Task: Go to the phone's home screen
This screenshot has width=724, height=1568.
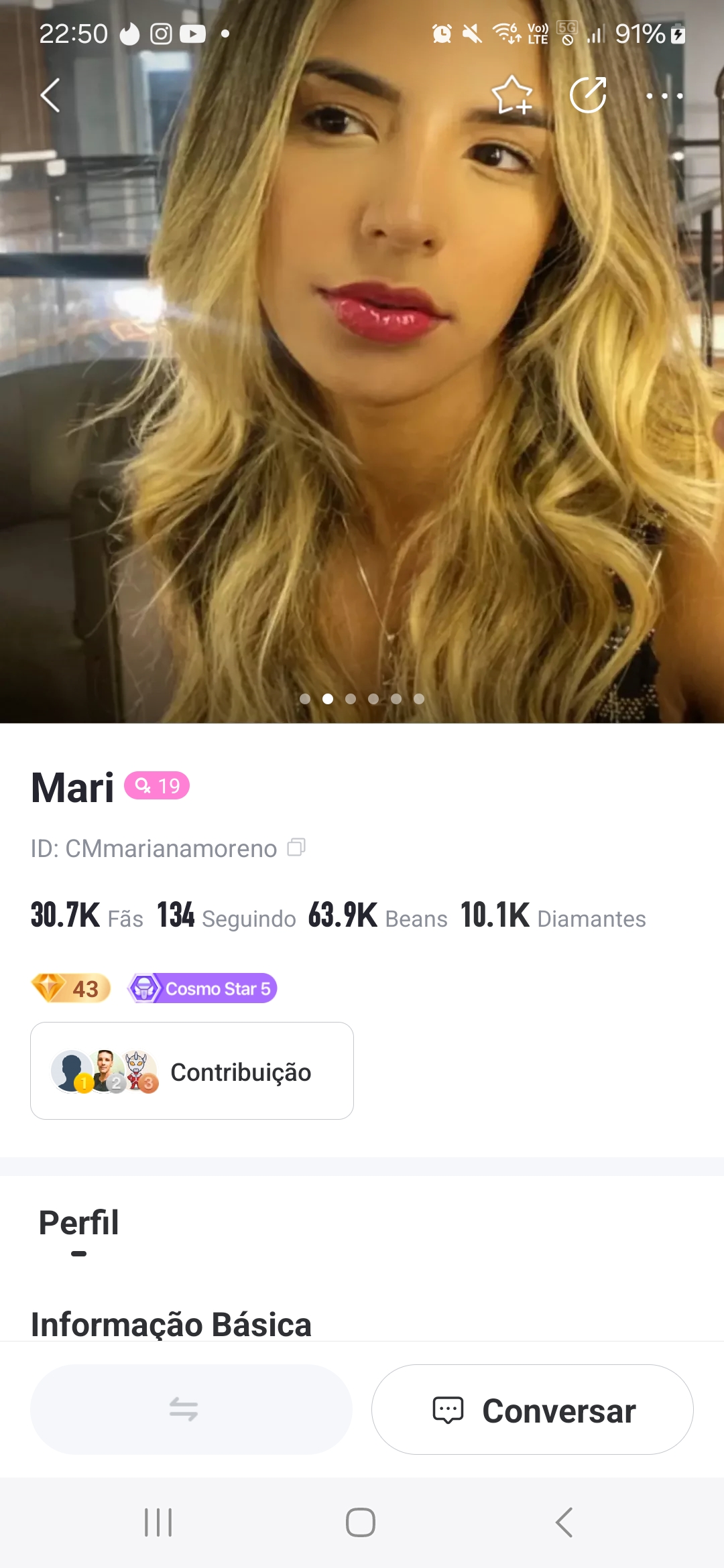Action: (361, 1522)
